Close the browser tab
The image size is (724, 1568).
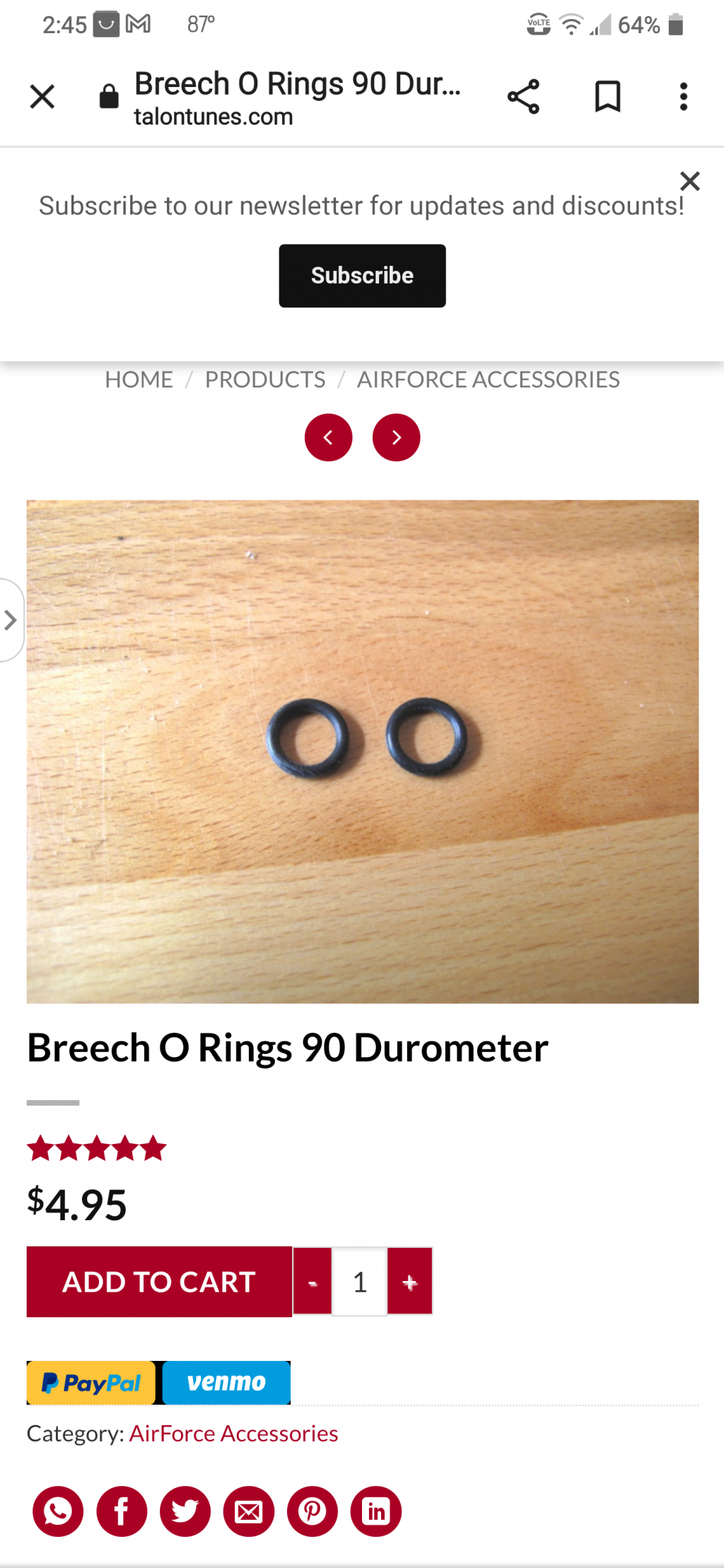click(42, 96)
